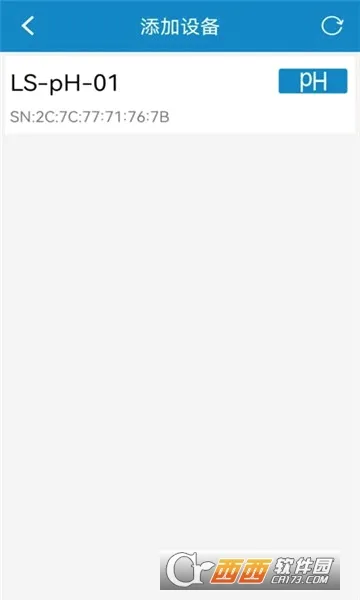Image resolution: width=360 pixels, height=600 pixels.
Task: Select the LS-pH-01 device row
Action: [x=180, y=95]
